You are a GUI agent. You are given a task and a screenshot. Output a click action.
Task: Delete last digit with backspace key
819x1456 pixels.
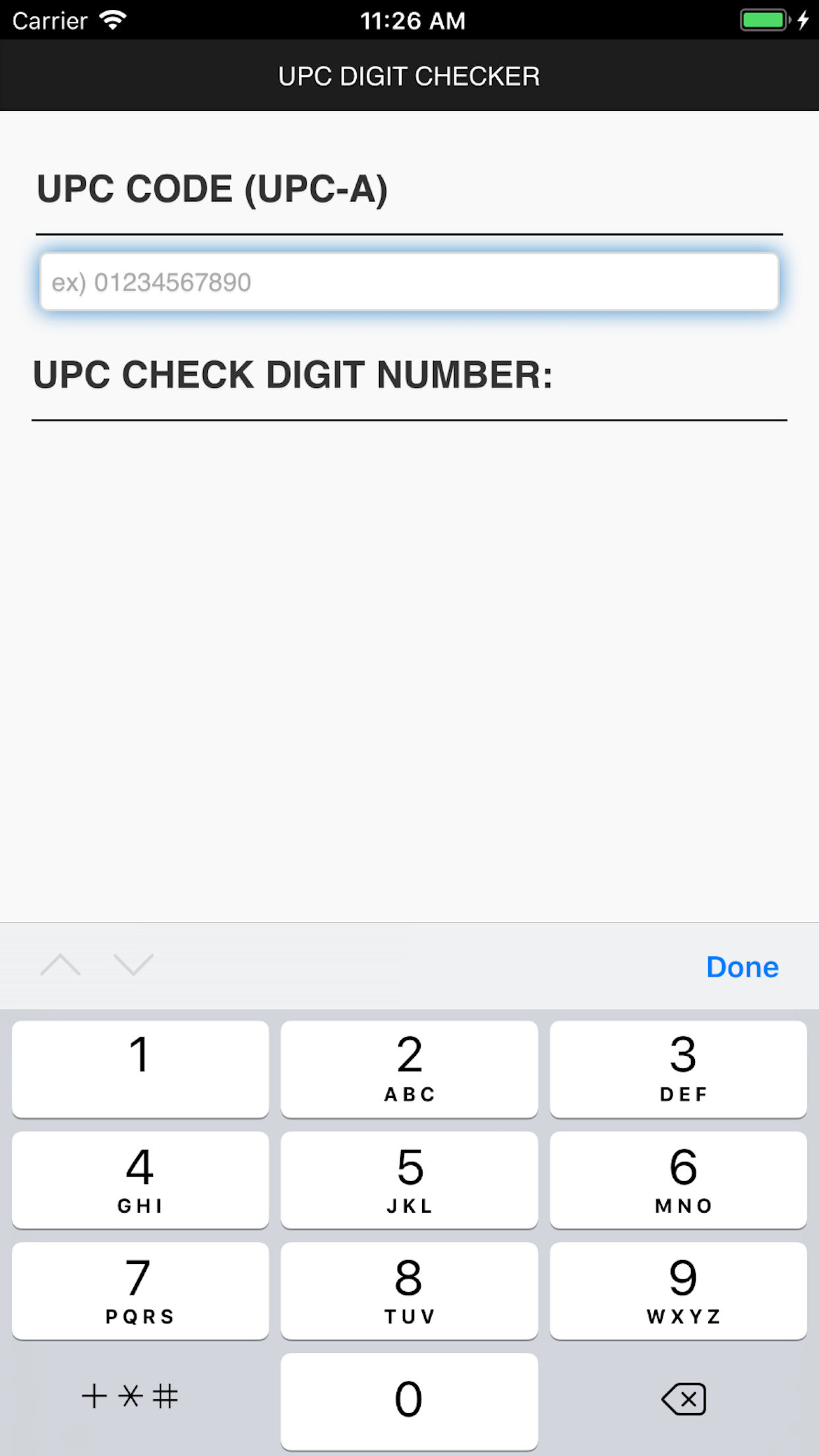click(683, 1399)
